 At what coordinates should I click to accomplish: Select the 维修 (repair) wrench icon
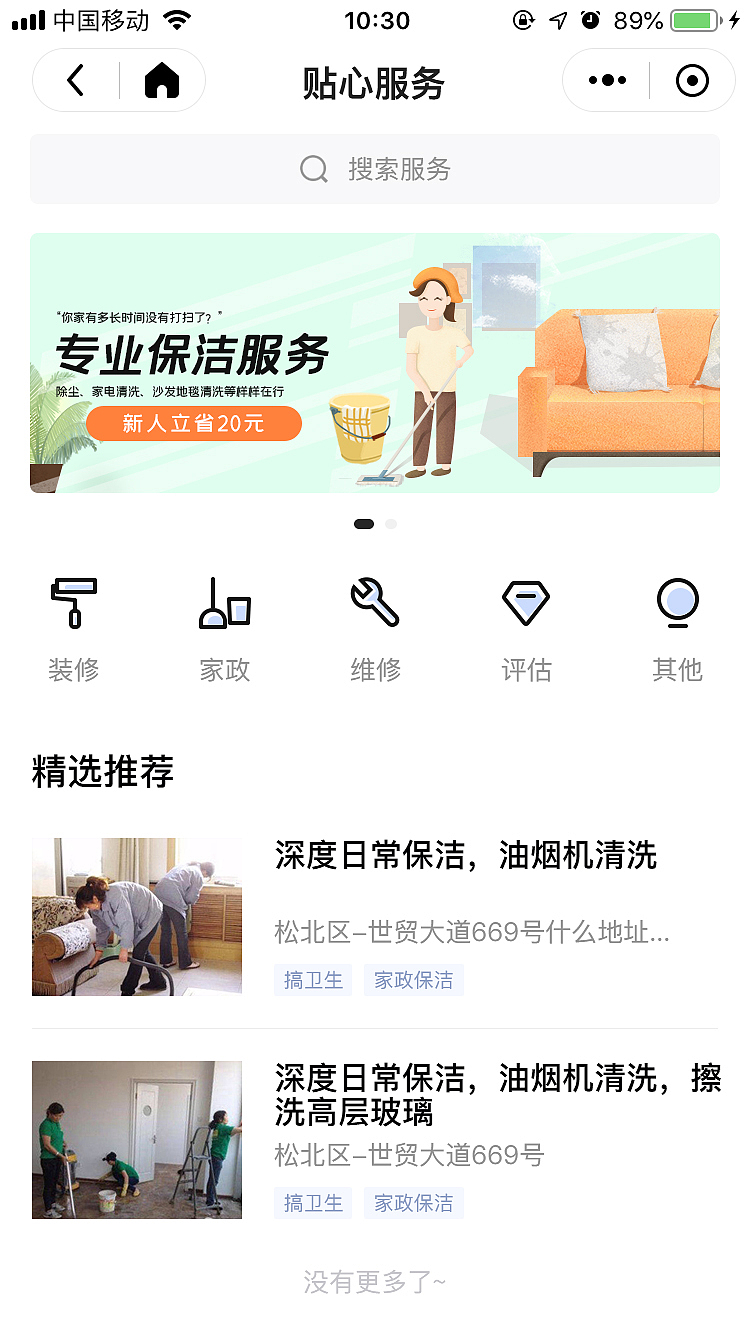375,602
